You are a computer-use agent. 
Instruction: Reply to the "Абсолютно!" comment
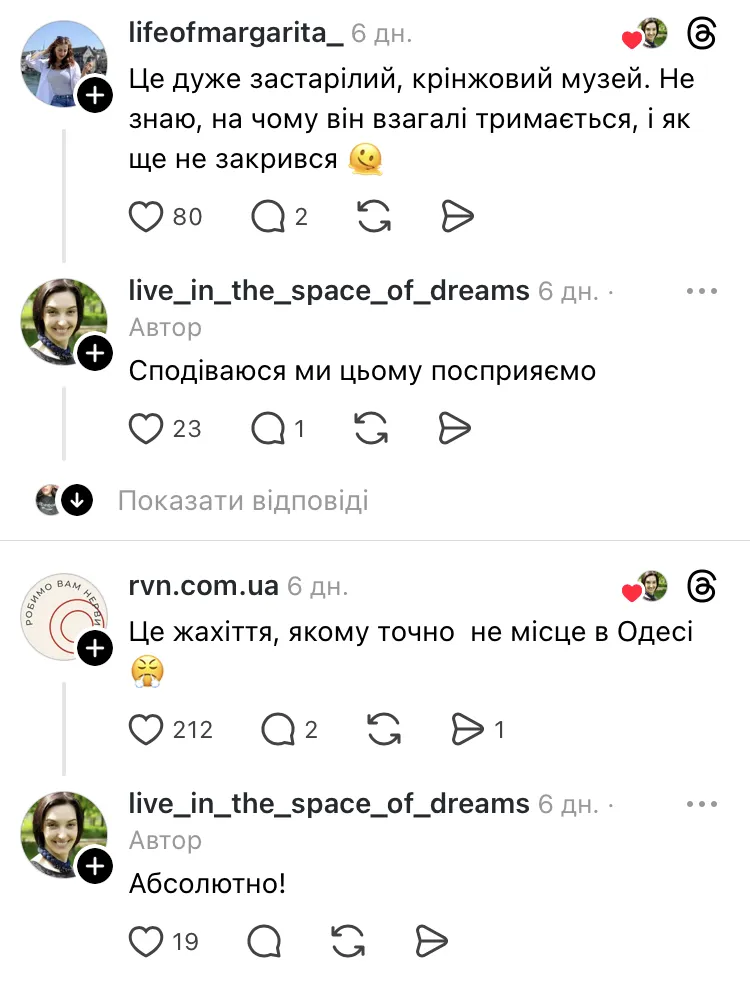click(x=263, y=941)
